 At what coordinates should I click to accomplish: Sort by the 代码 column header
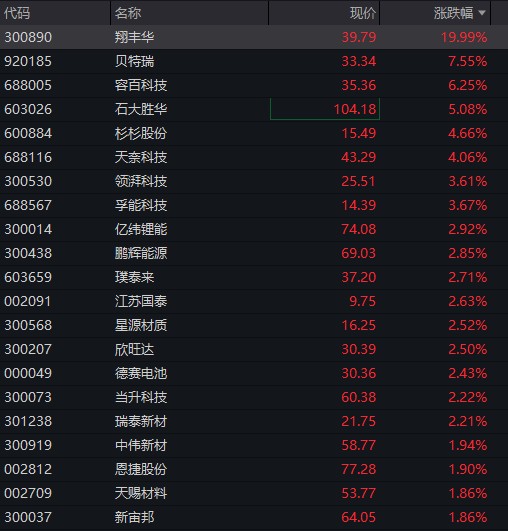tap(55, 13)
